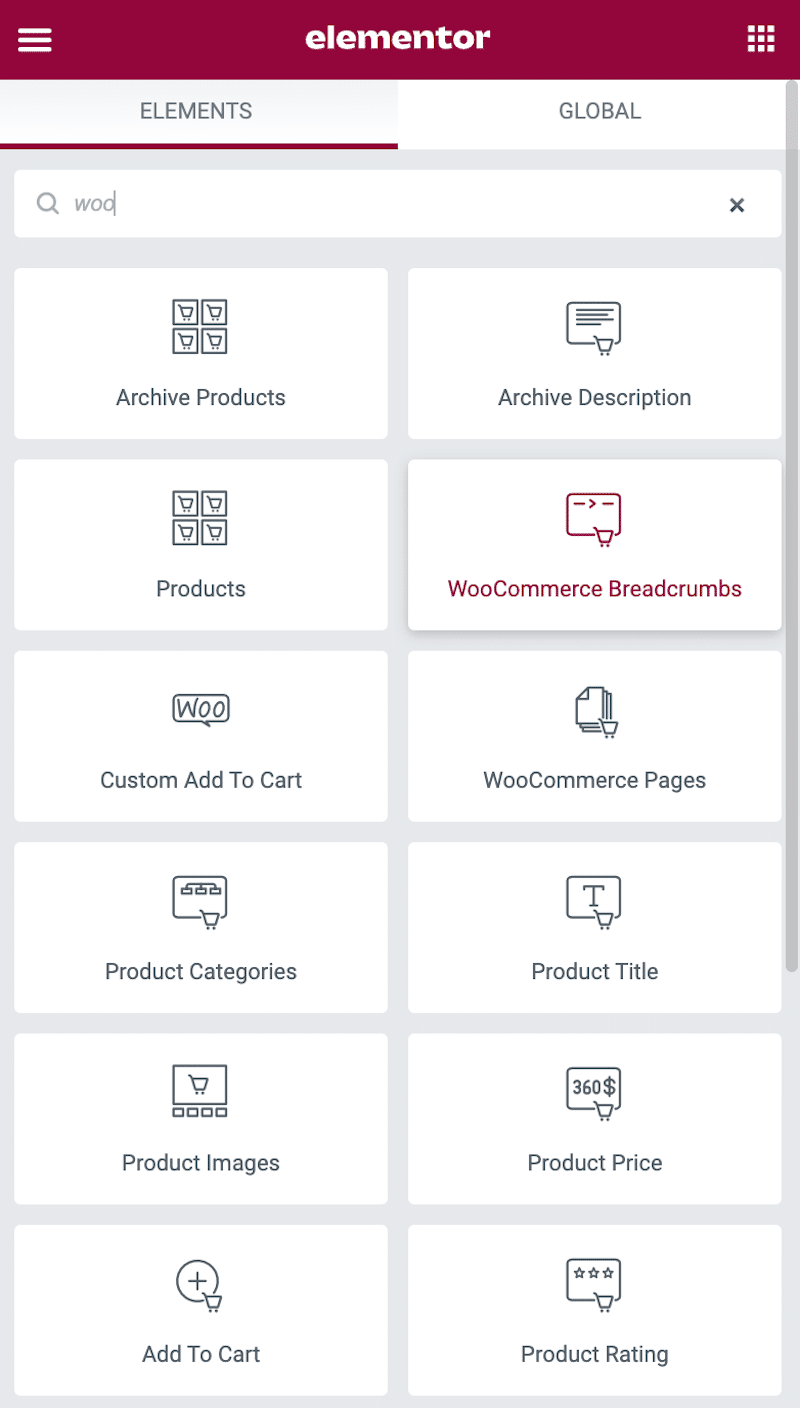Select WooCommerce Breadcrumbs widget
The height and width of the screenshot is (1408, 800).
(x=595, y=545)
